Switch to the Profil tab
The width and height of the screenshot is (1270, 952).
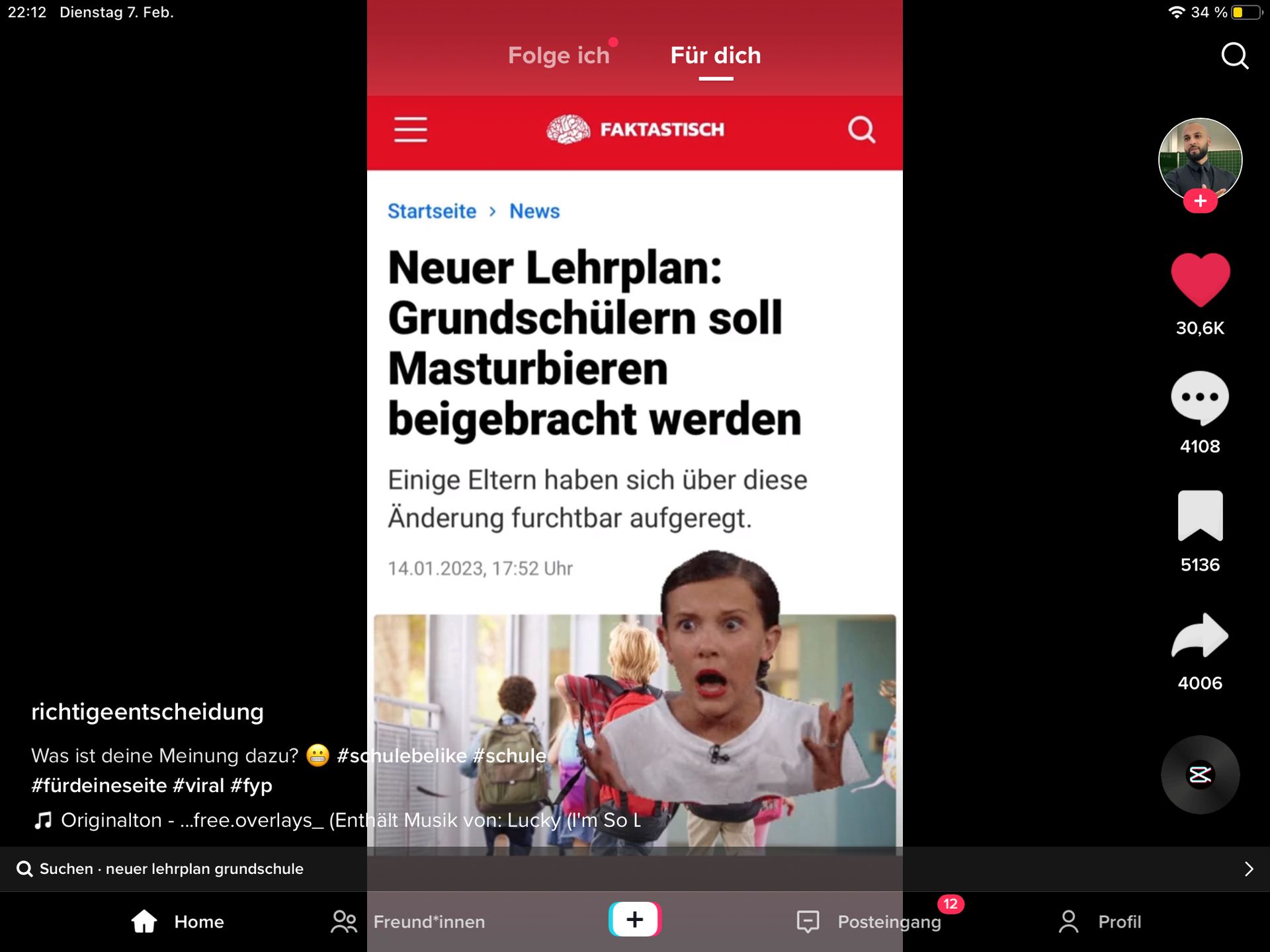click(x=1101, y=922)
